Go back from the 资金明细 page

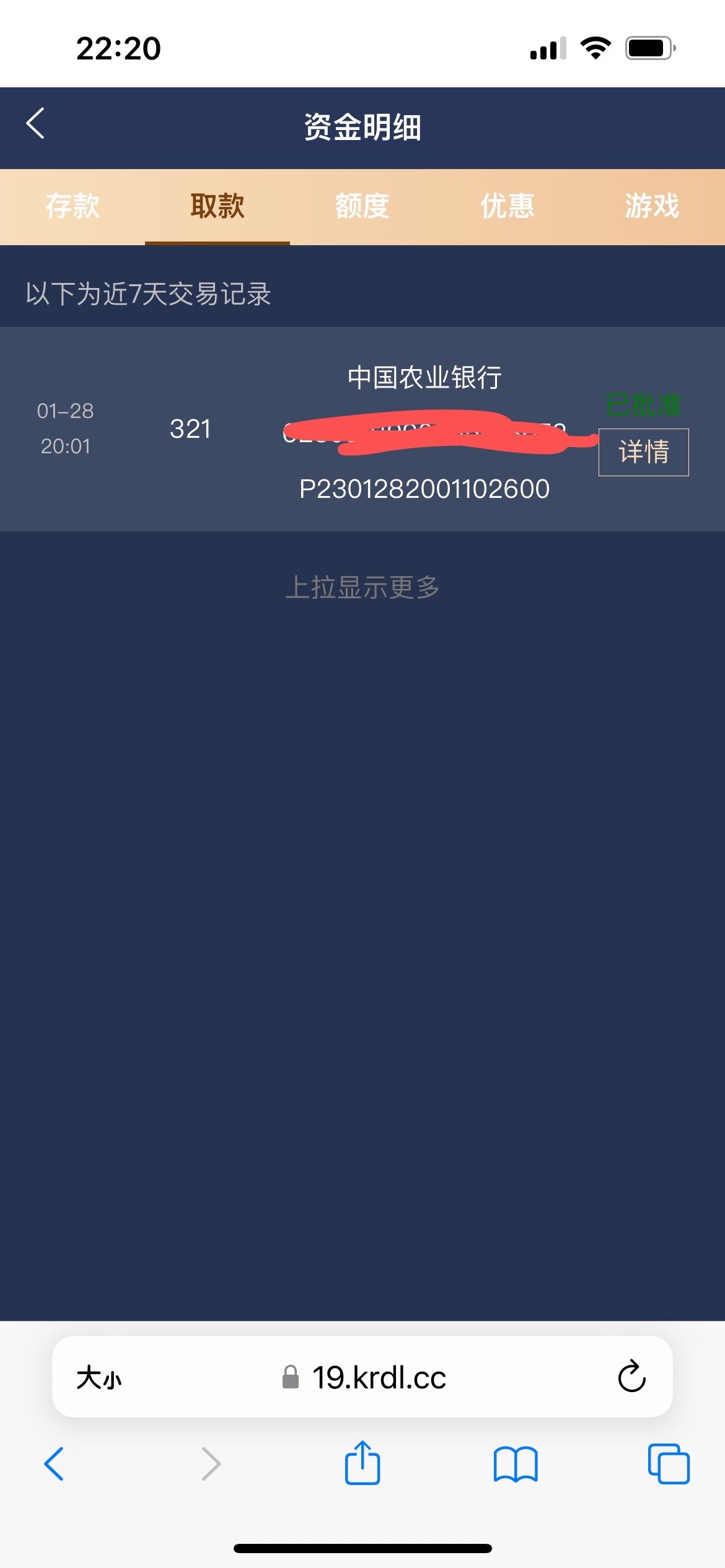35,123
